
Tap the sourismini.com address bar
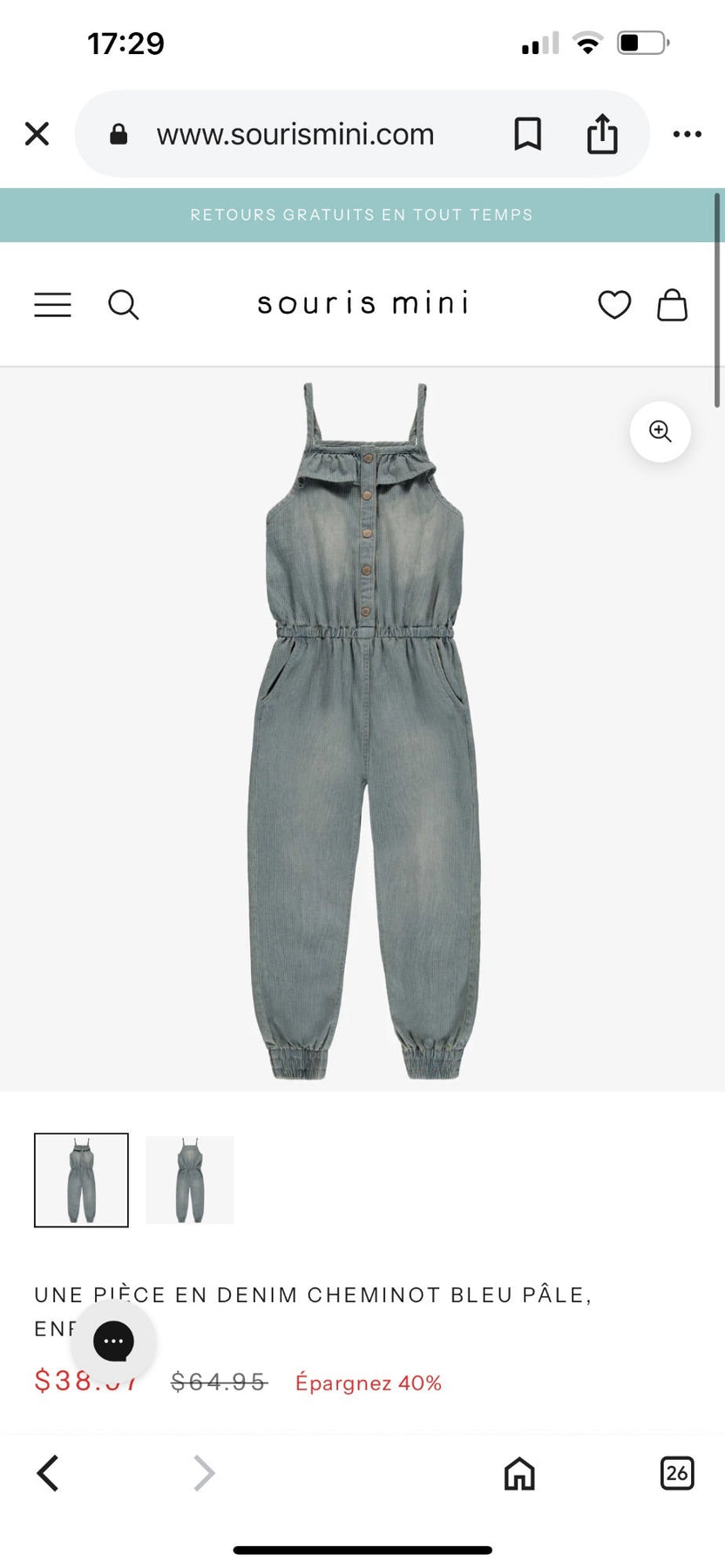coord(295,134)
